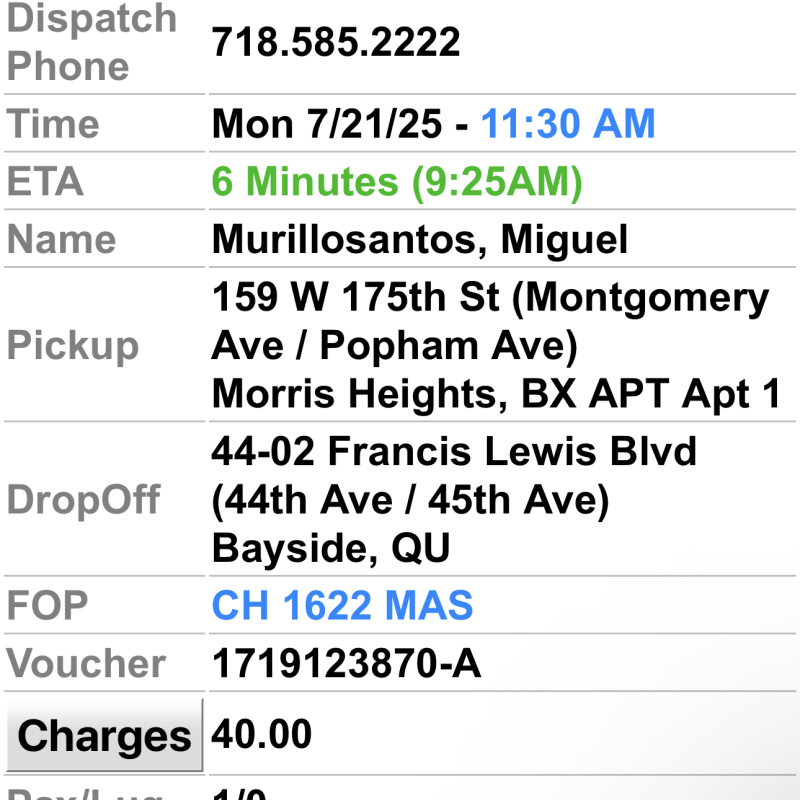Tap the blue 11:30 AM time link
800x800 pixels.
click(568, 124)
